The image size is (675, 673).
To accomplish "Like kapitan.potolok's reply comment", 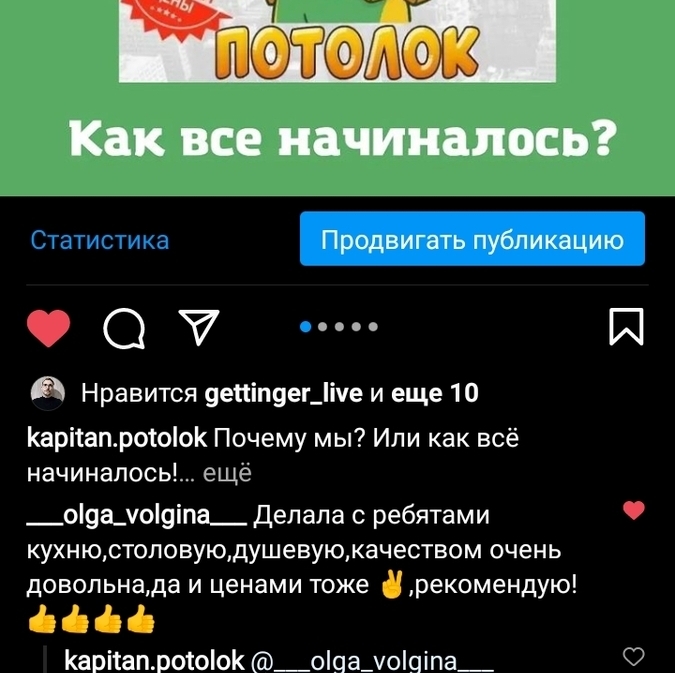I will [x=633, y=657].
